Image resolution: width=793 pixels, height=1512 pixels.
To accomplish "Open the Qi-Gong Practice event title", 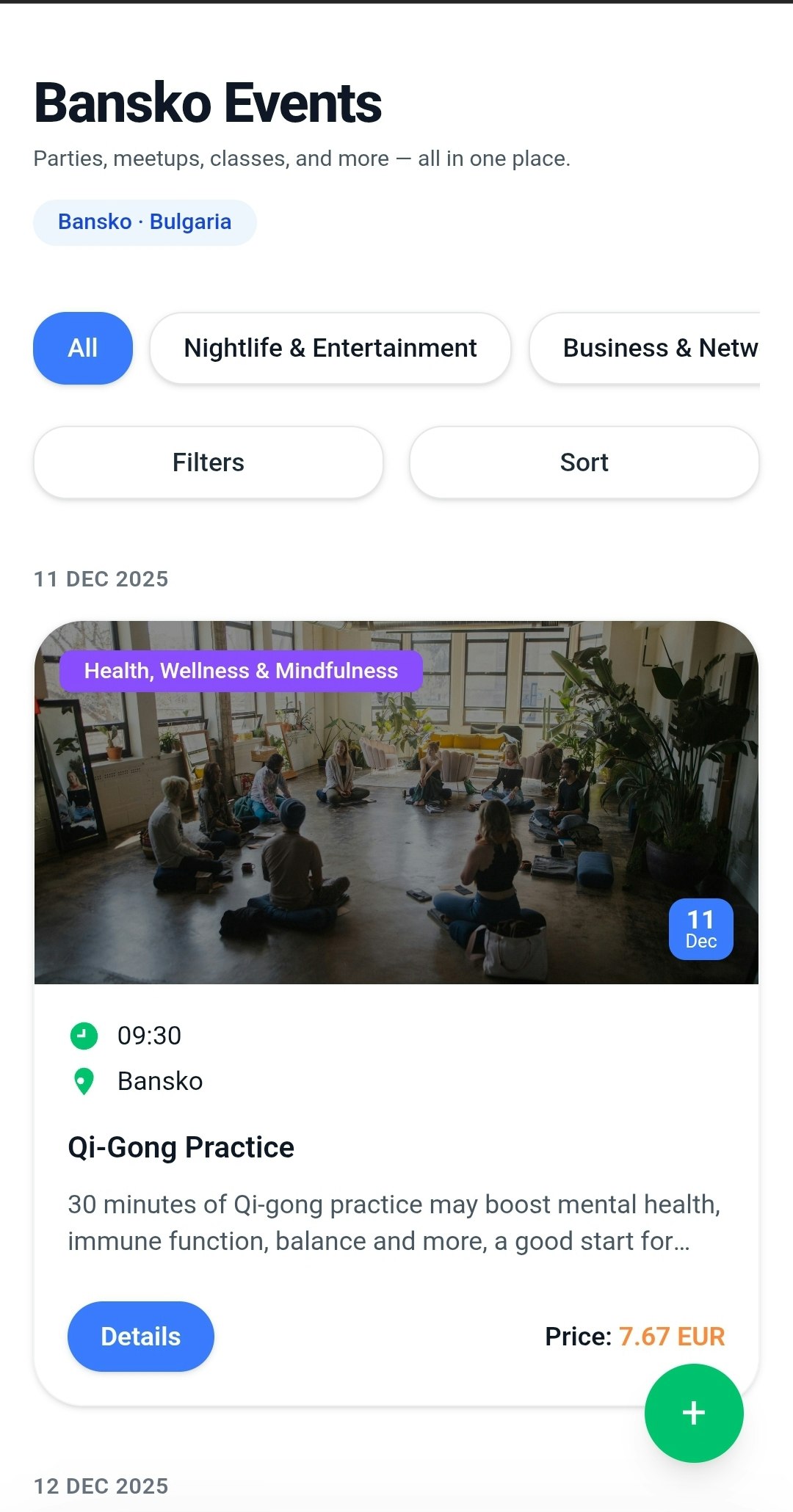I will coord(181,1146).
